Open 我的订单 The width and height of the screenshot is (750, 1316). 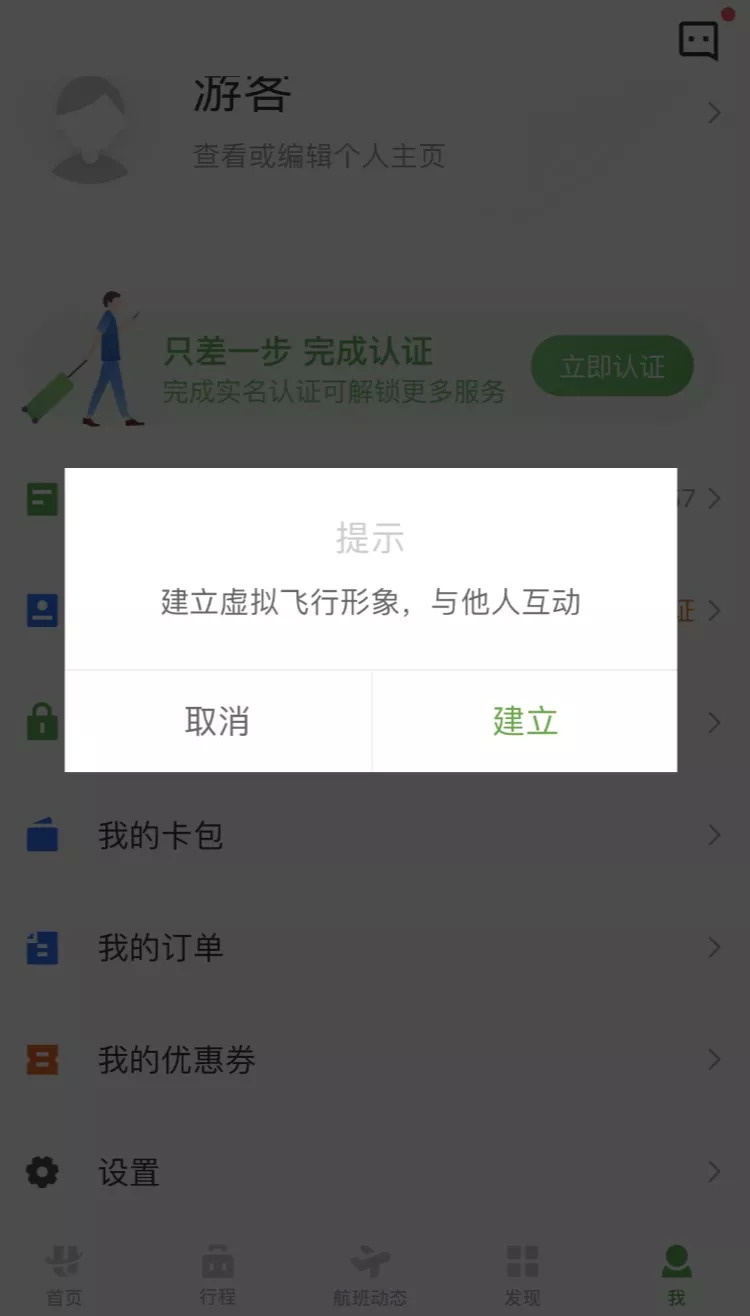coord(375,947)
